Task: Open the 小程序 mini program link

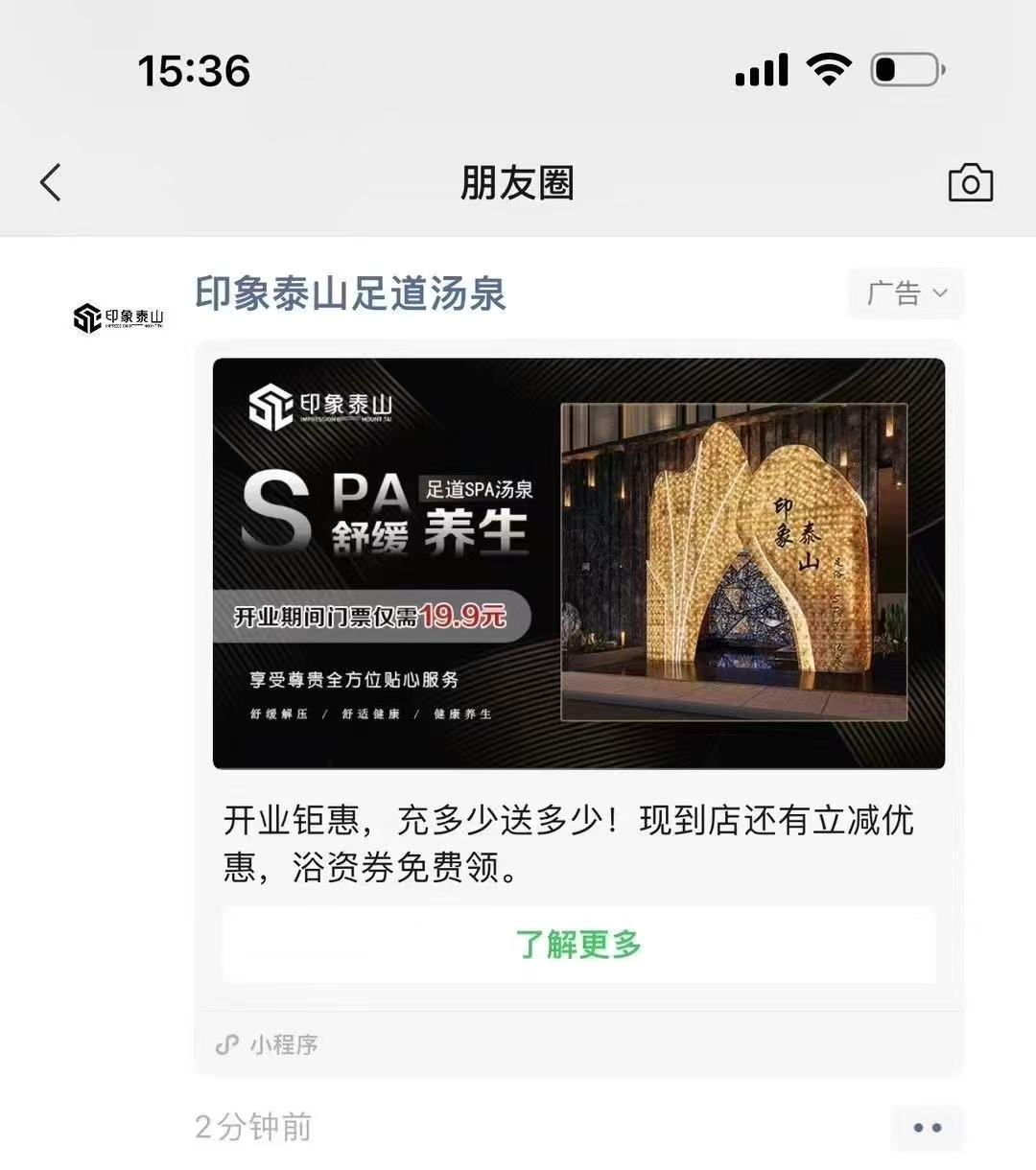Action: (x=269, y=1044)
